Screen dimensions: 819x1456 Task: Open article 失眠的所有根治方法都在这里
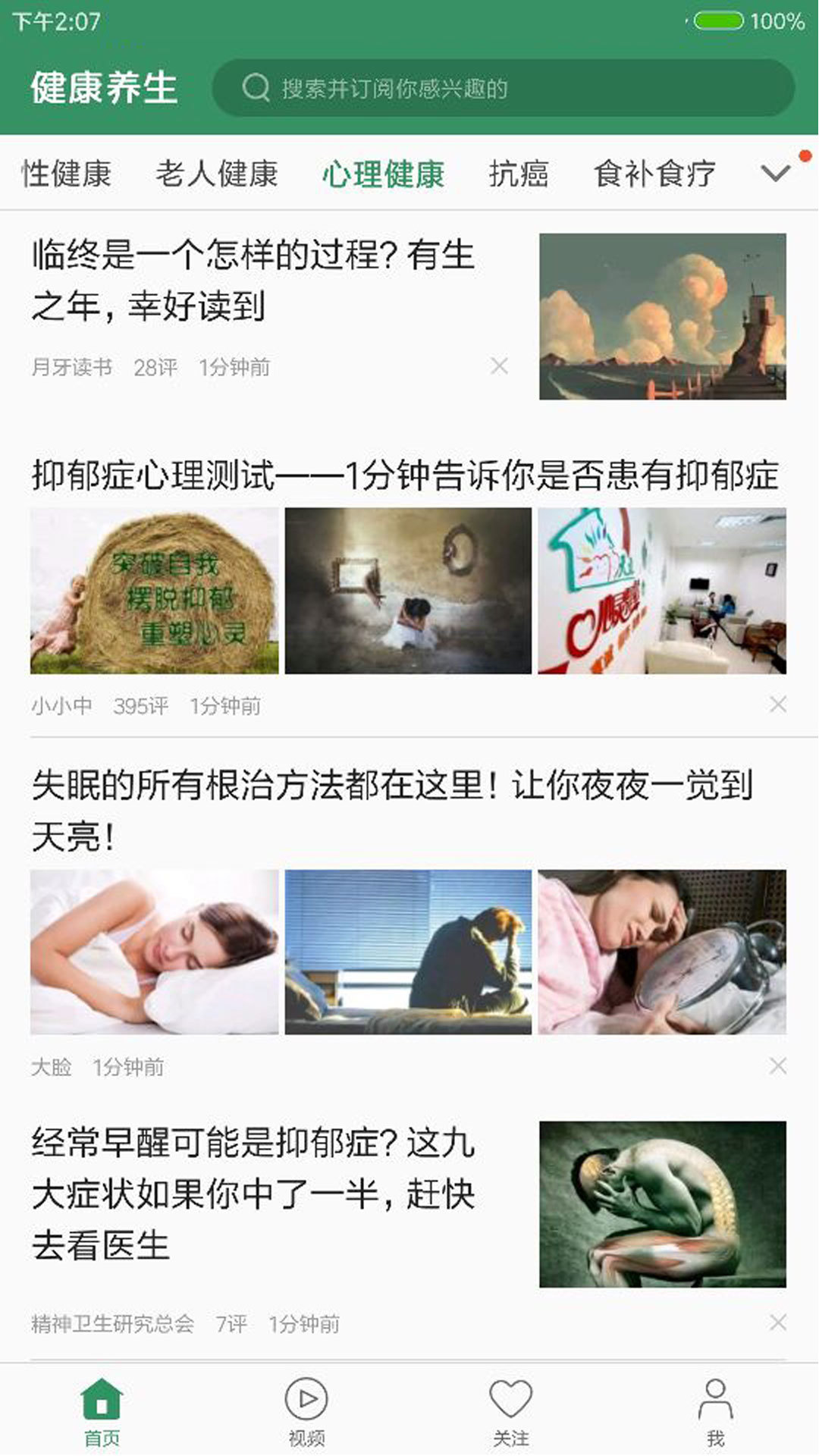[392, 810]
